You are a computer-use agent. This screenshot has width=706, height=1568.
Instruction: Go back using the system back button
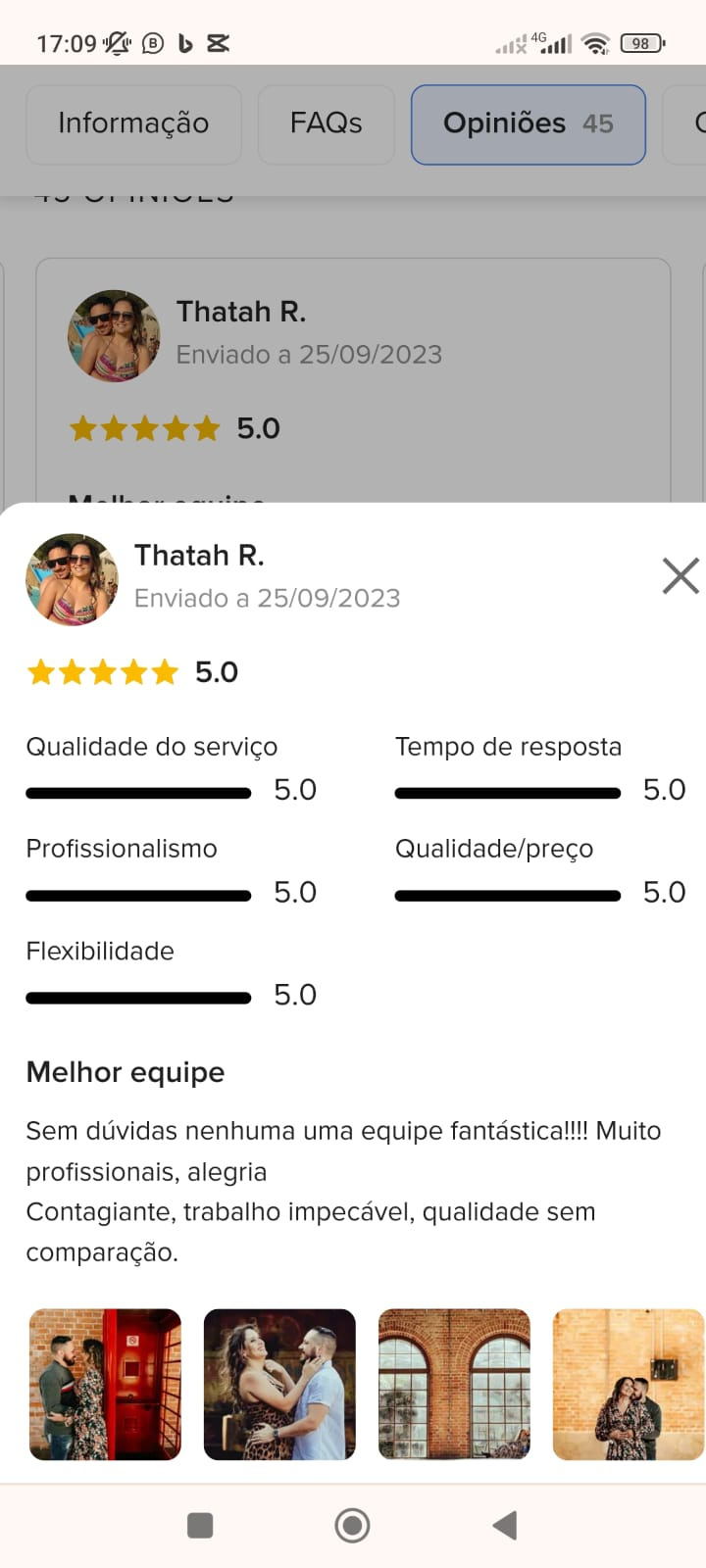(x=505, y=1525)
